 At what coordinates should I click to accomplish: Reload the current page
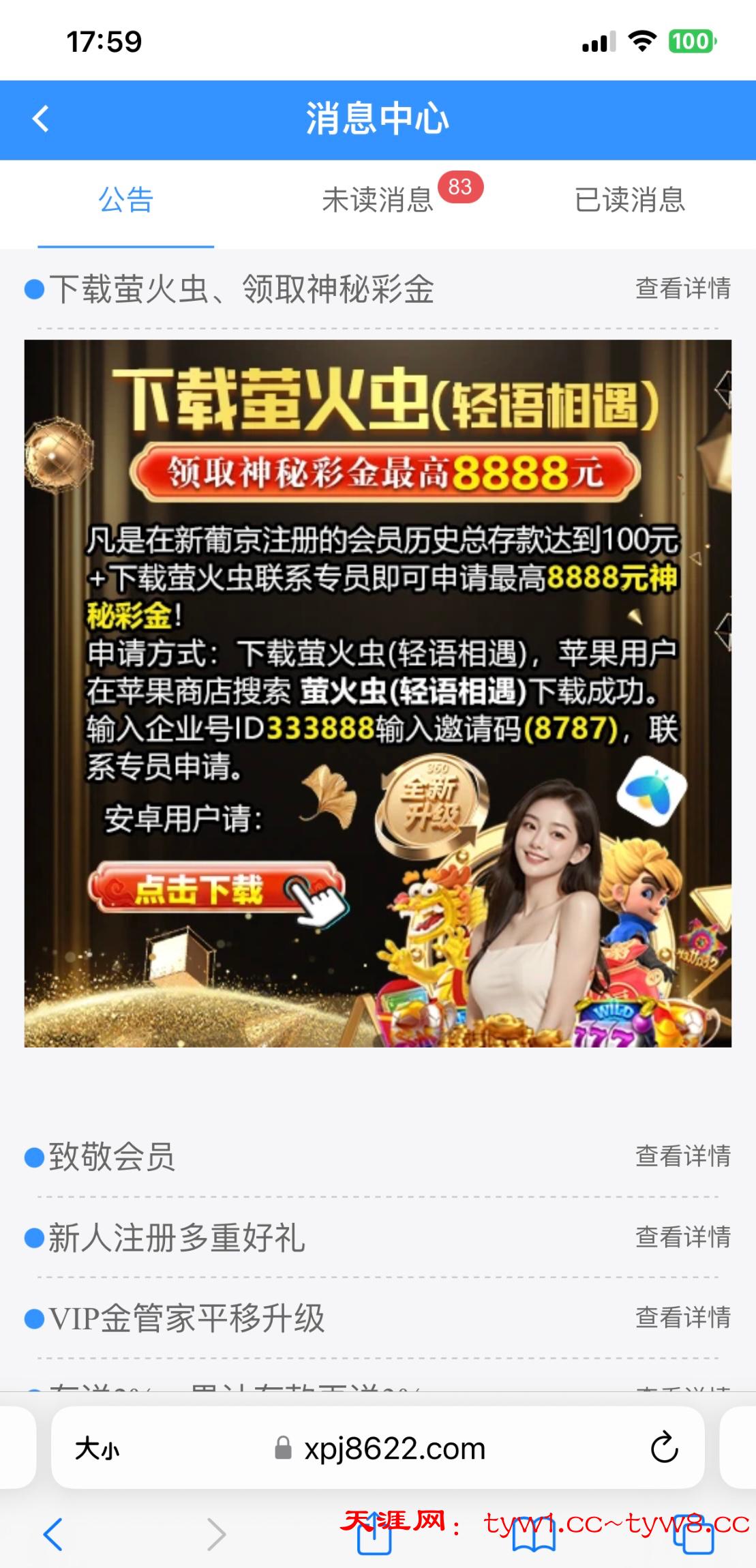click(x=664, y=1449)
